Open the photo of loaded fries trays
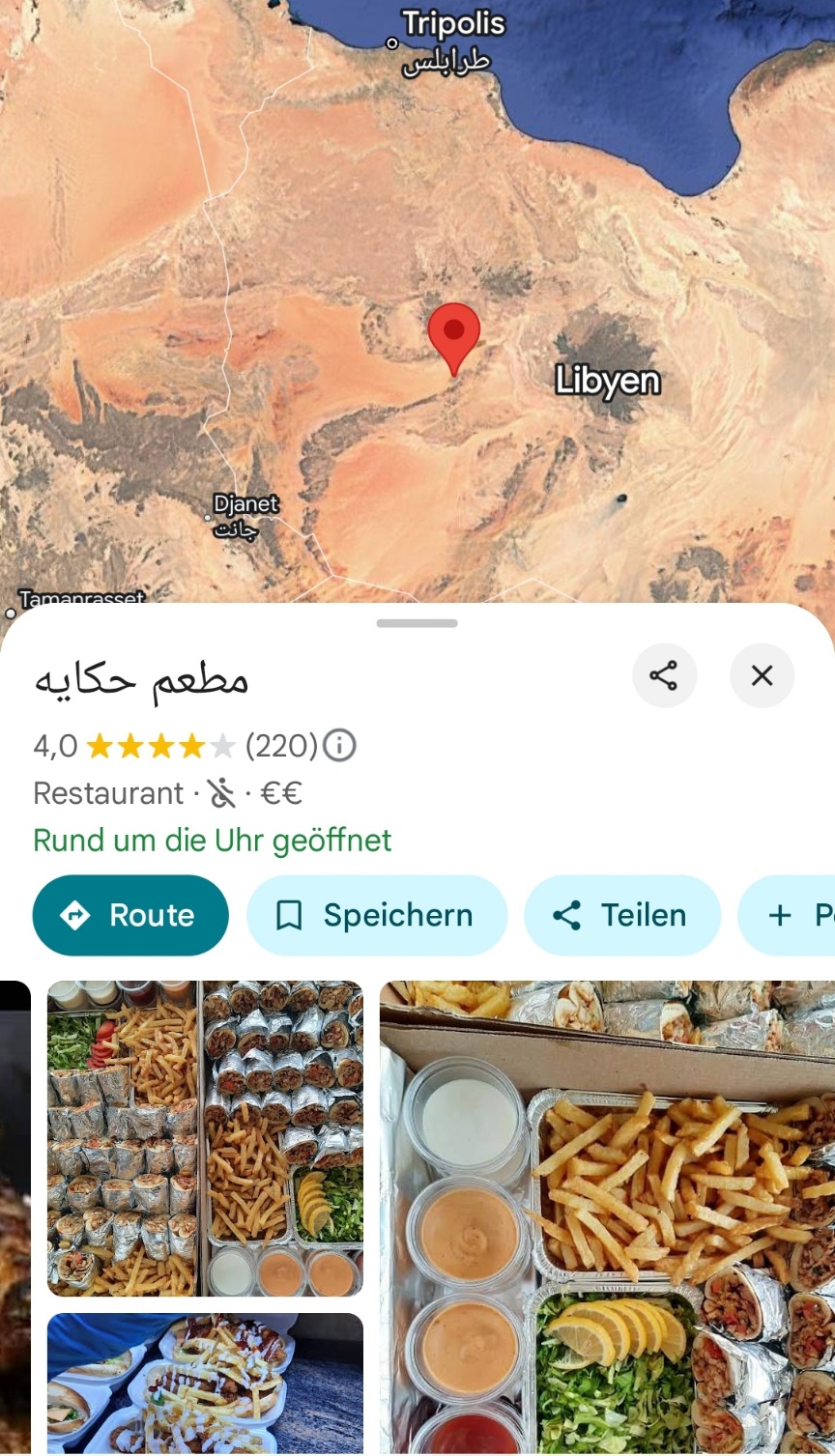The height and width of the screenshot is (1456, 835). pos(205,1383)
